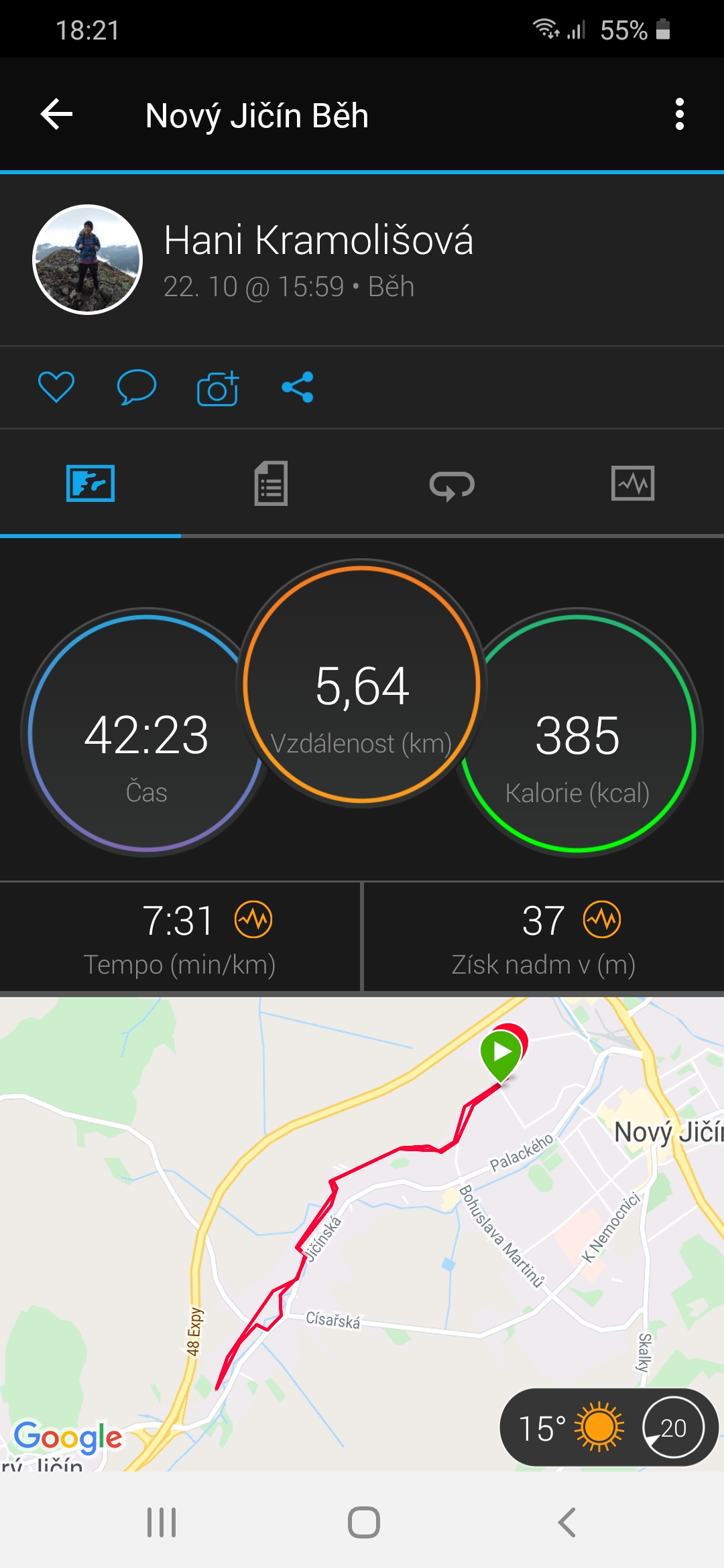This screenshot has width=724, height=1568.
Task: Switch to the stats list tab
Action: pyautogui.click(x=271, y=483)
